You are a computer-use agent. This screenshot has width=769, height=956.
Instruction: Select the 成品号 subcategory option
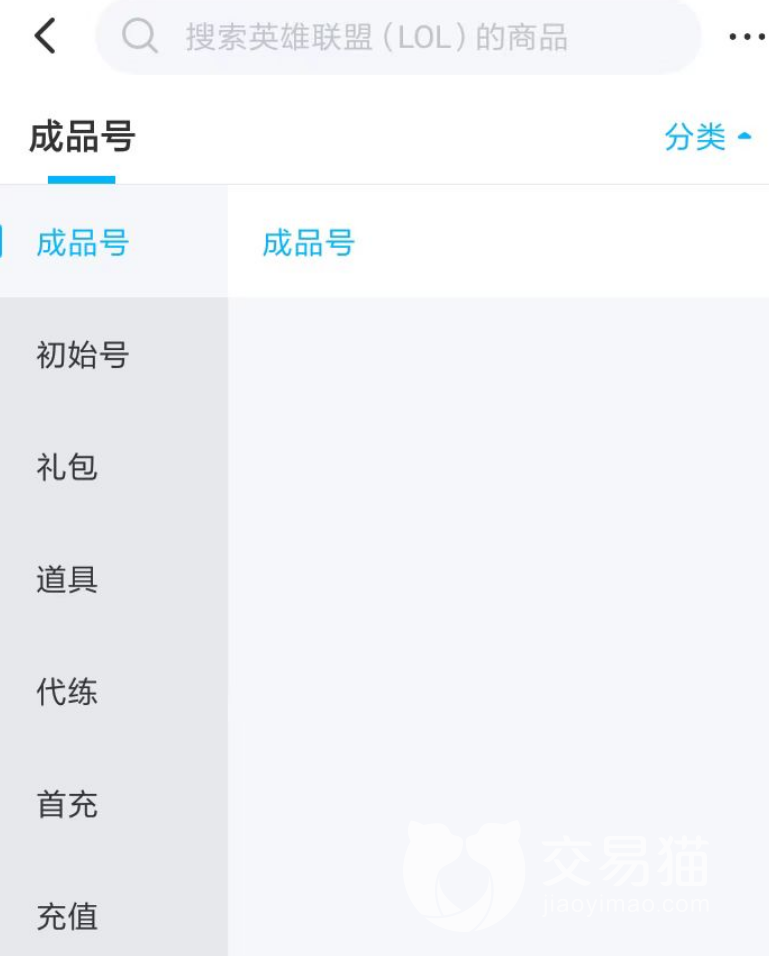coord(308,243)
